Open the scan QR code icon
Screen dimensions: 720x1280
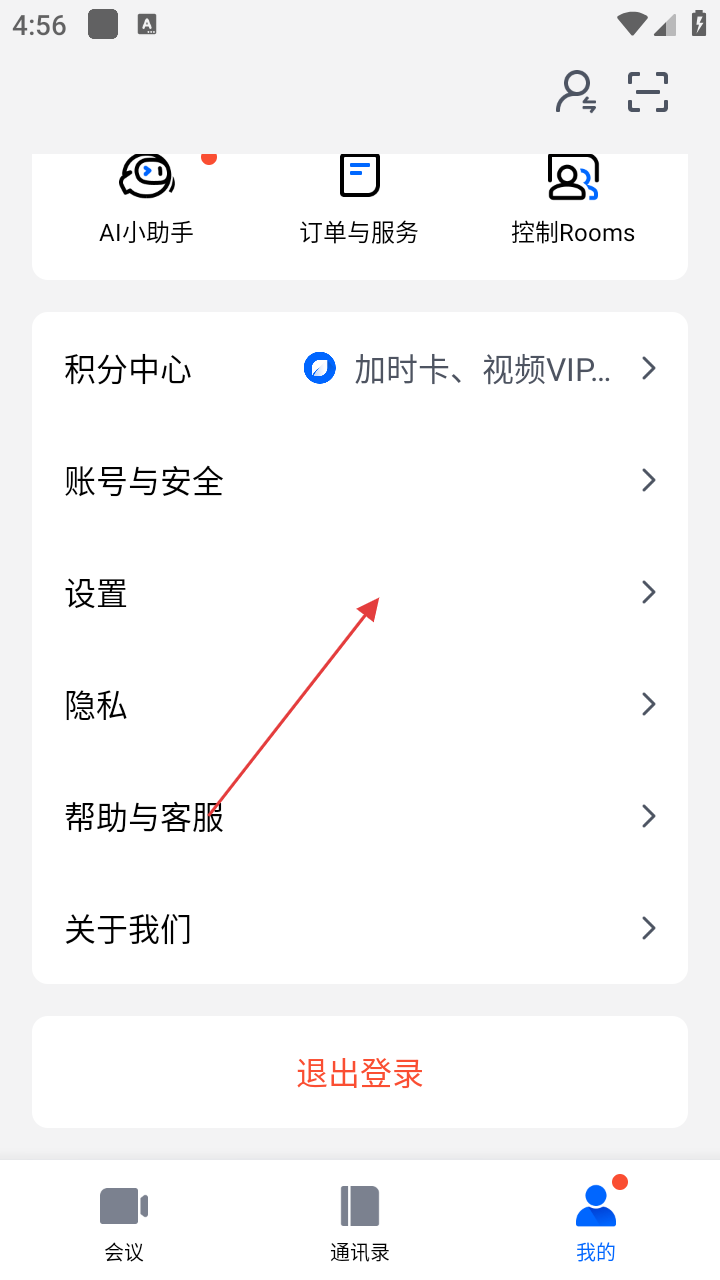647,92
